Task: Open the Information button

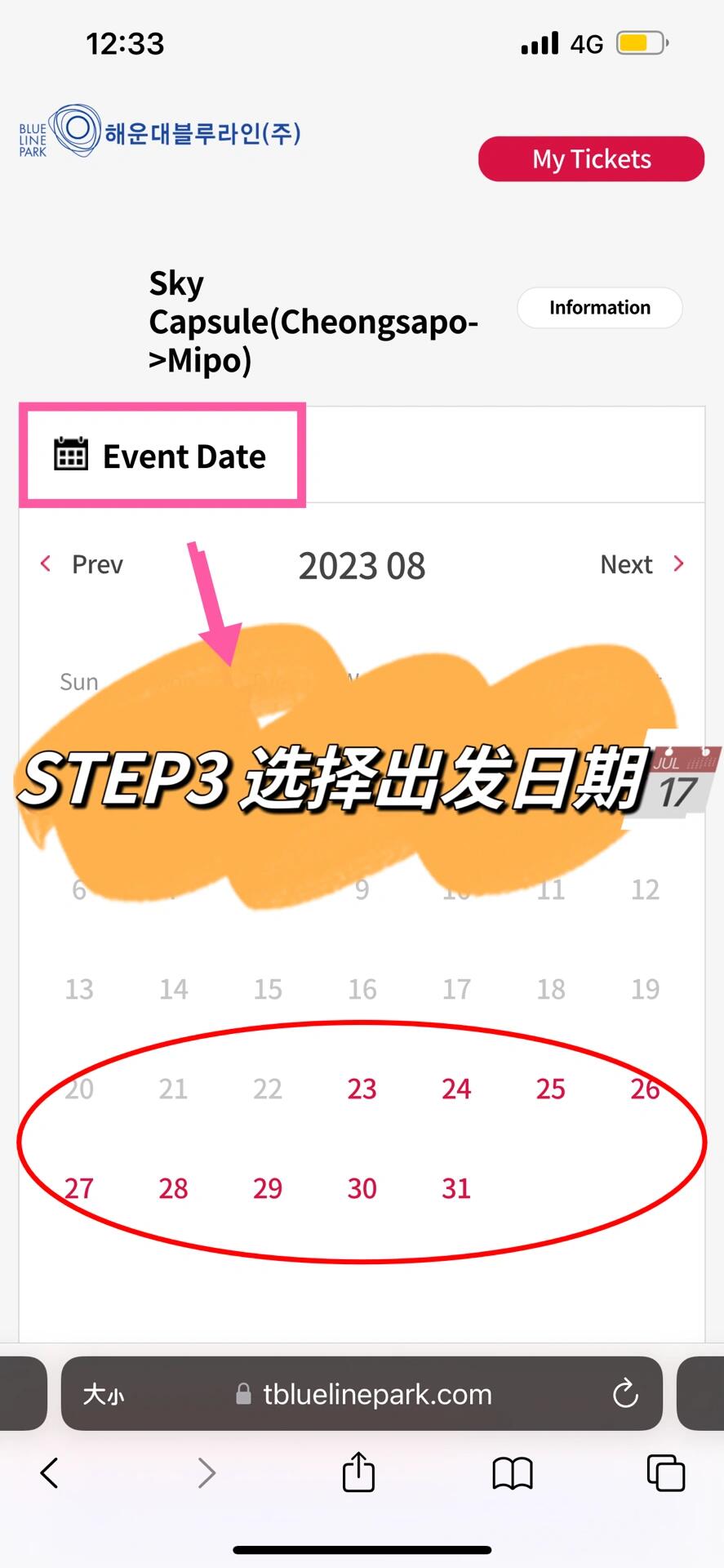Action: (x=599, y=308)
